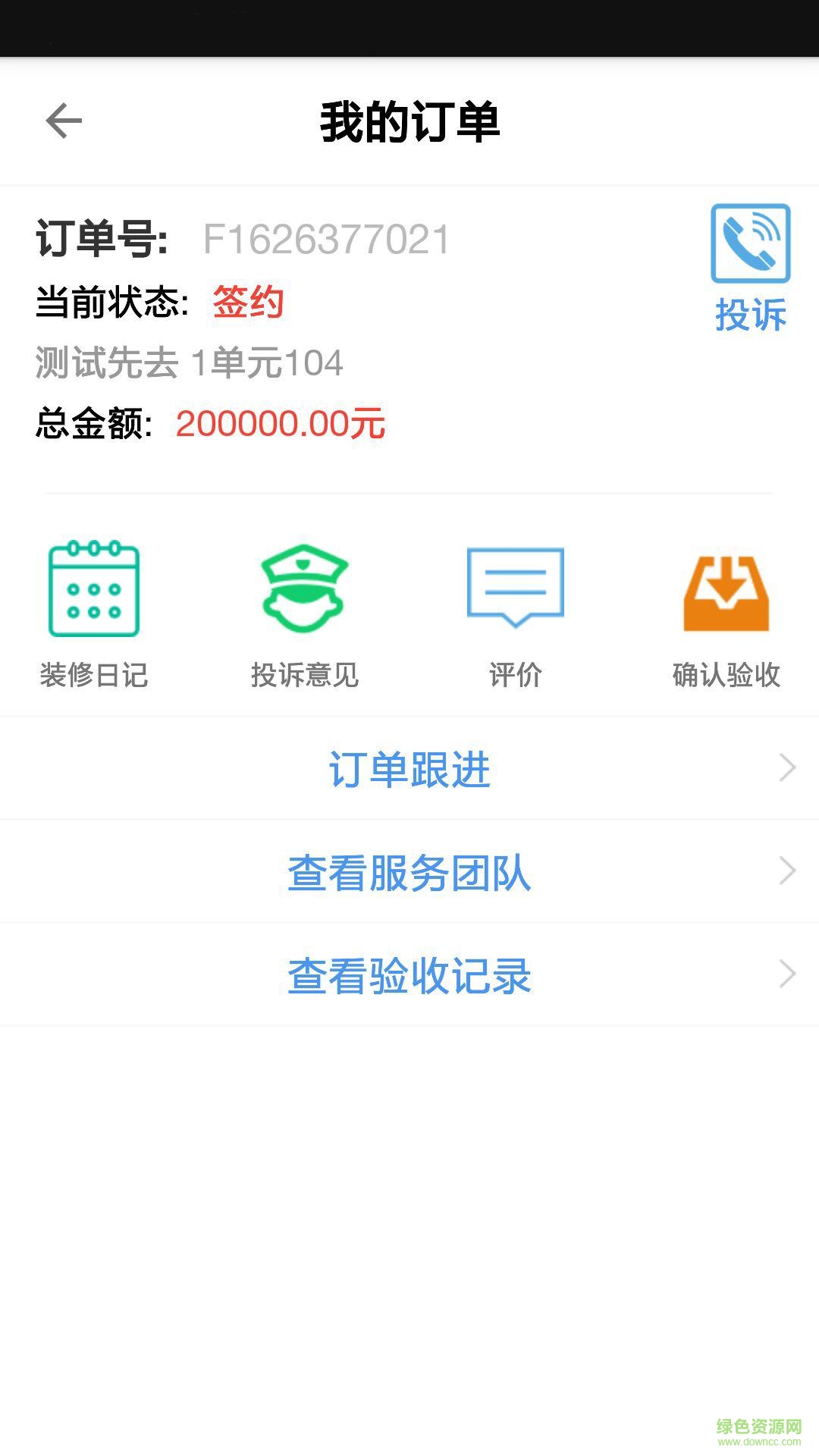Open 查看服务团队 to view service team
Screen dimensions: 819x1456
409,871
